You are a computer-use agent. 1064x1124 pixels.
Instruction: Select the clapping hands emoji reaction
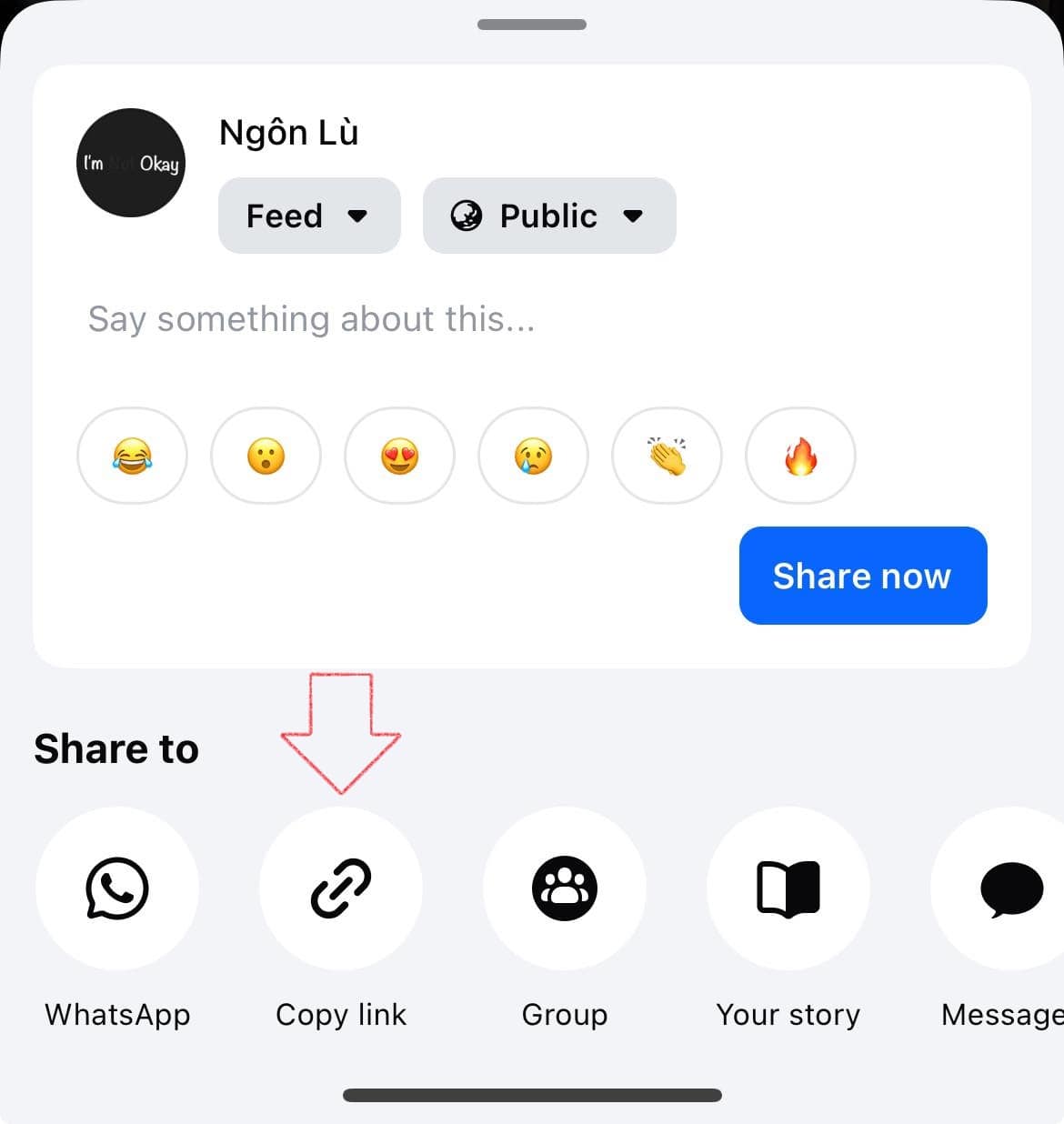[667, 456]
